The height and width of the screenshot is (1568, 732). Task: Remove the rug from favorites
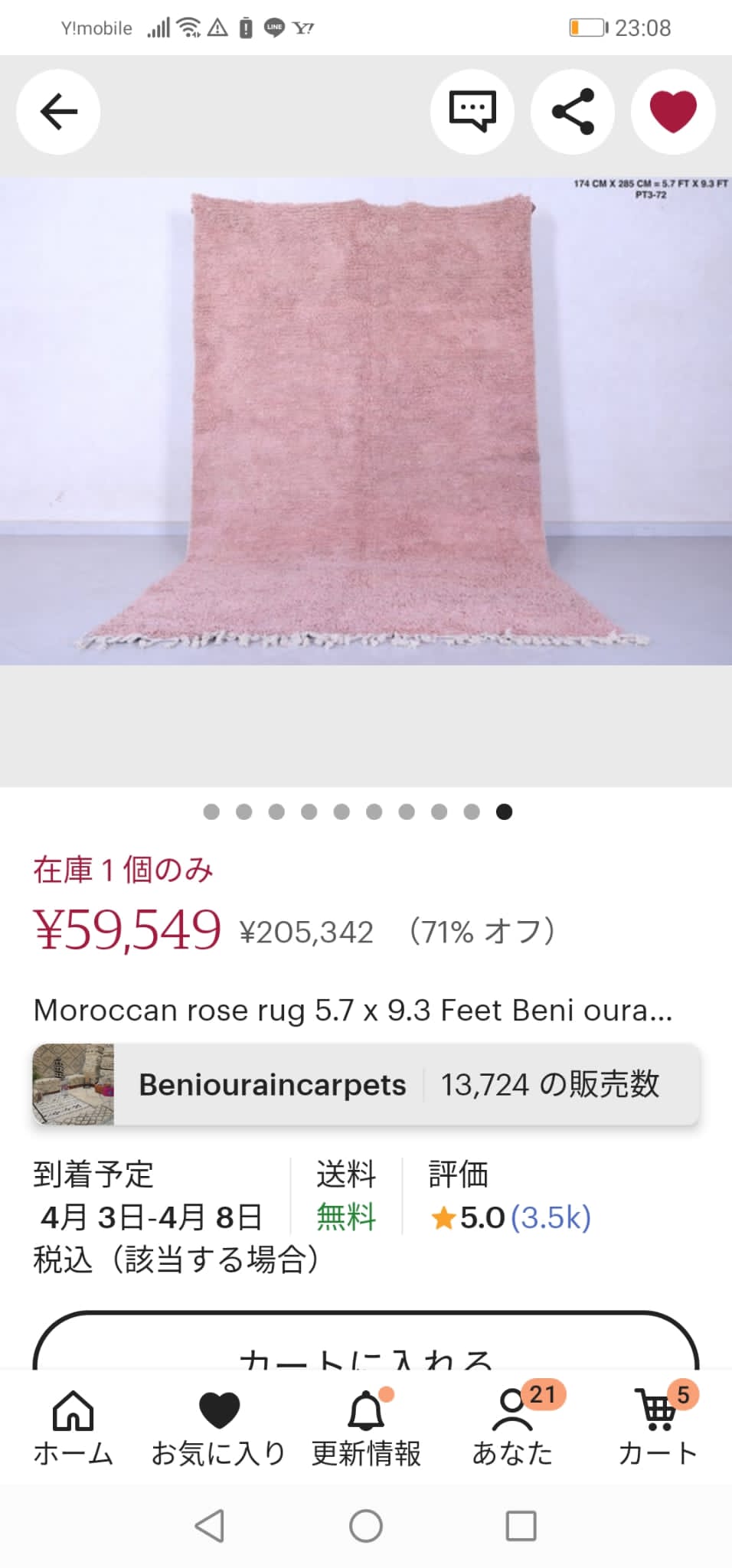[x=673, y=112]
